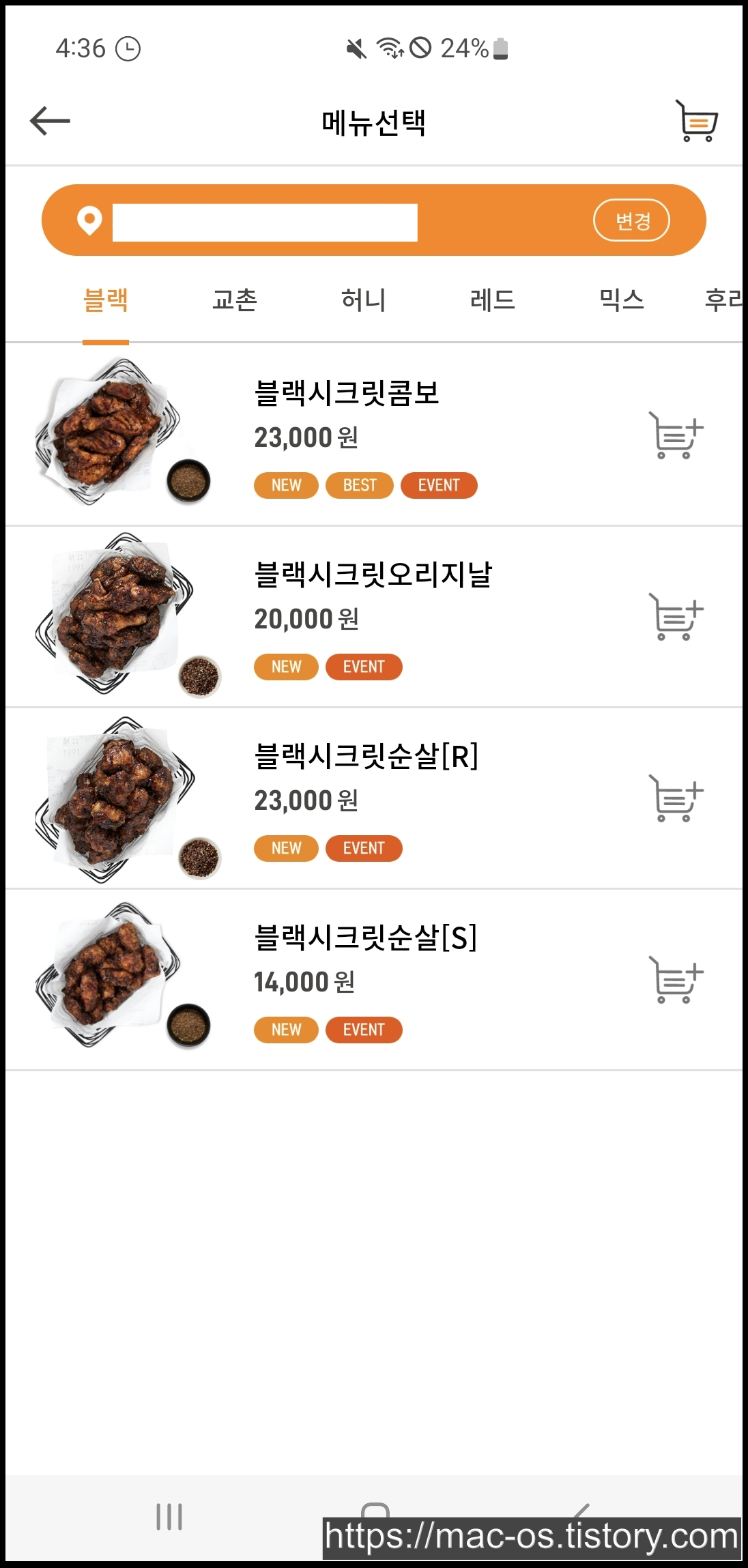Tap the 변경 button to change store

[631, 220]
